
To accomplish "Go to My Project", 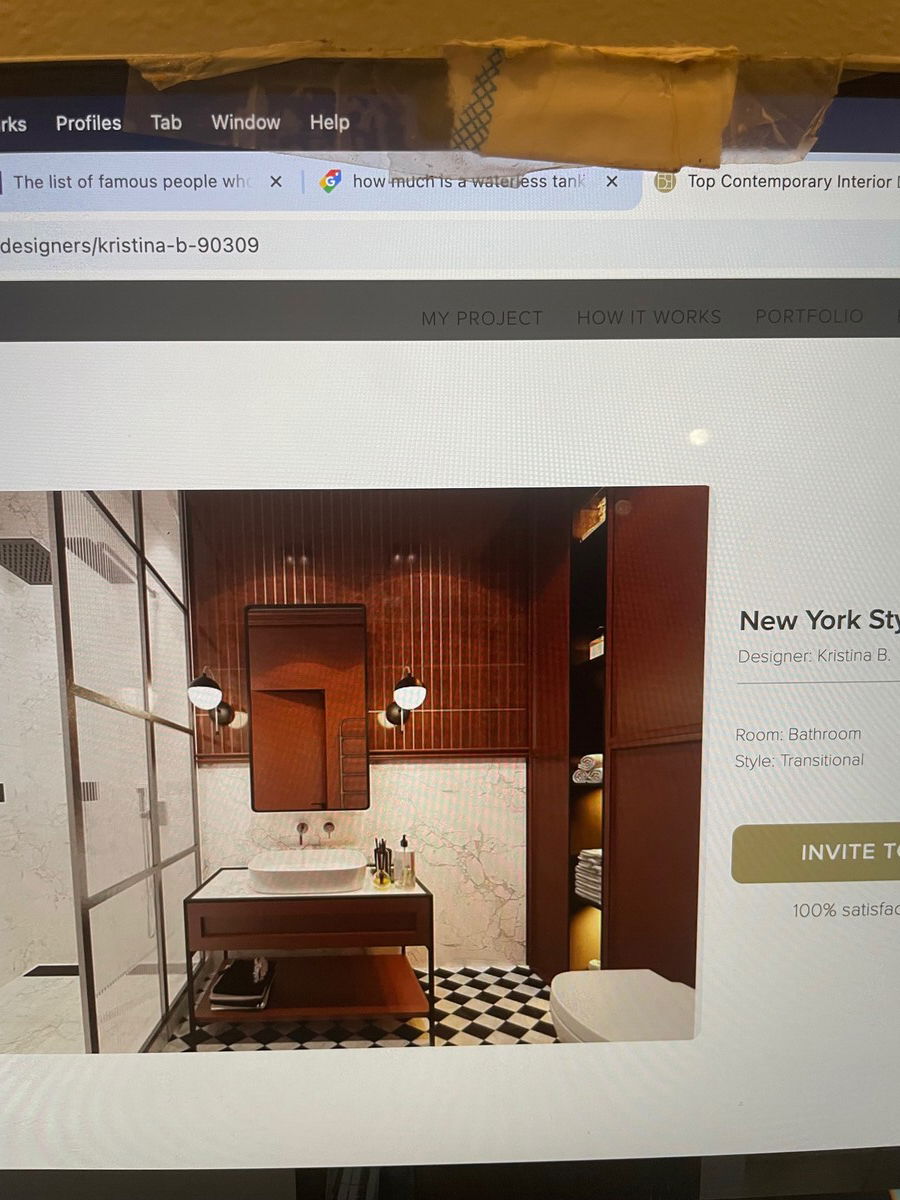I will tap(481, 318).
